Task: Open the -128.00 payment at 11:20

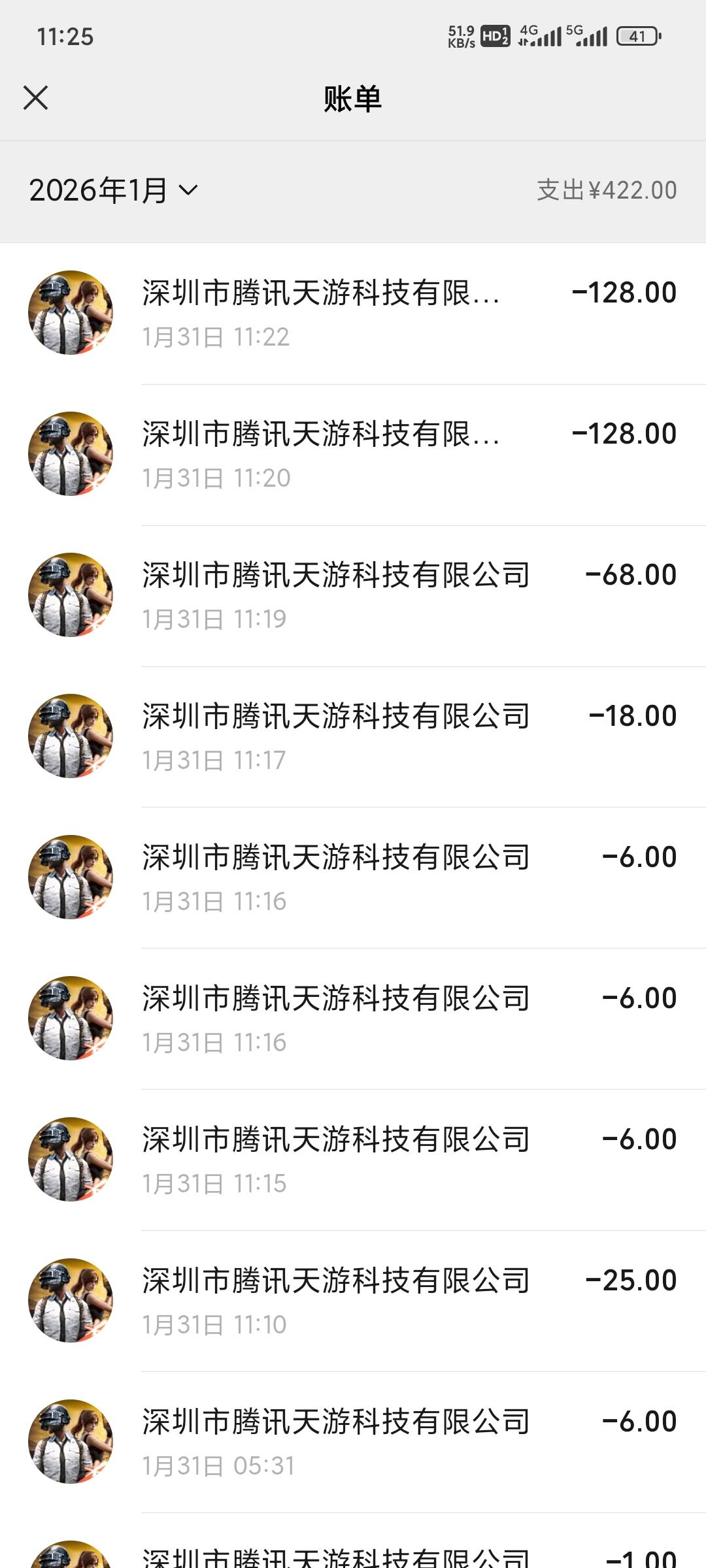Action: [x=353, y=455]
